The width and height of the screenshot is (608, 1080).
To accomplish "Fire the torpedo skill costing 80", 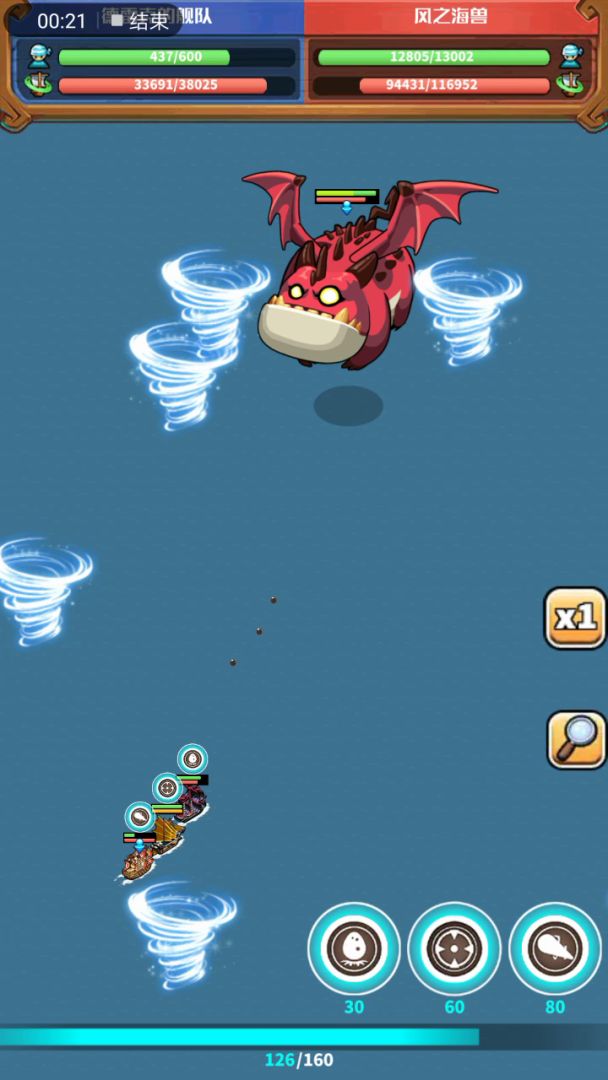I will [x=555, y=948].
